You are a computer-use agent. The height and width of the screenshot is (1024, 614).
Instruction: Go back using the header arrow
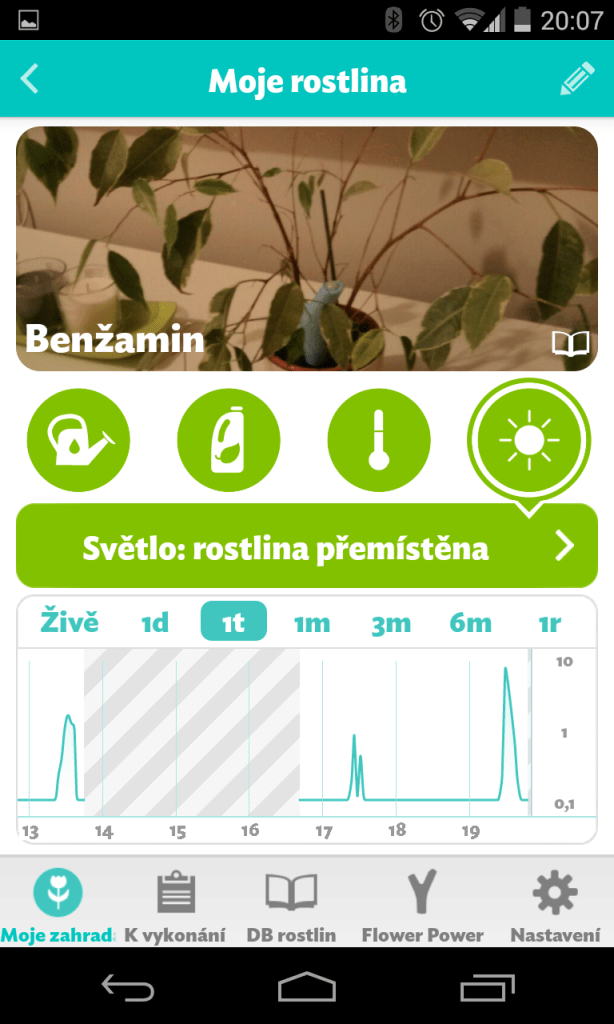(29, 79)
